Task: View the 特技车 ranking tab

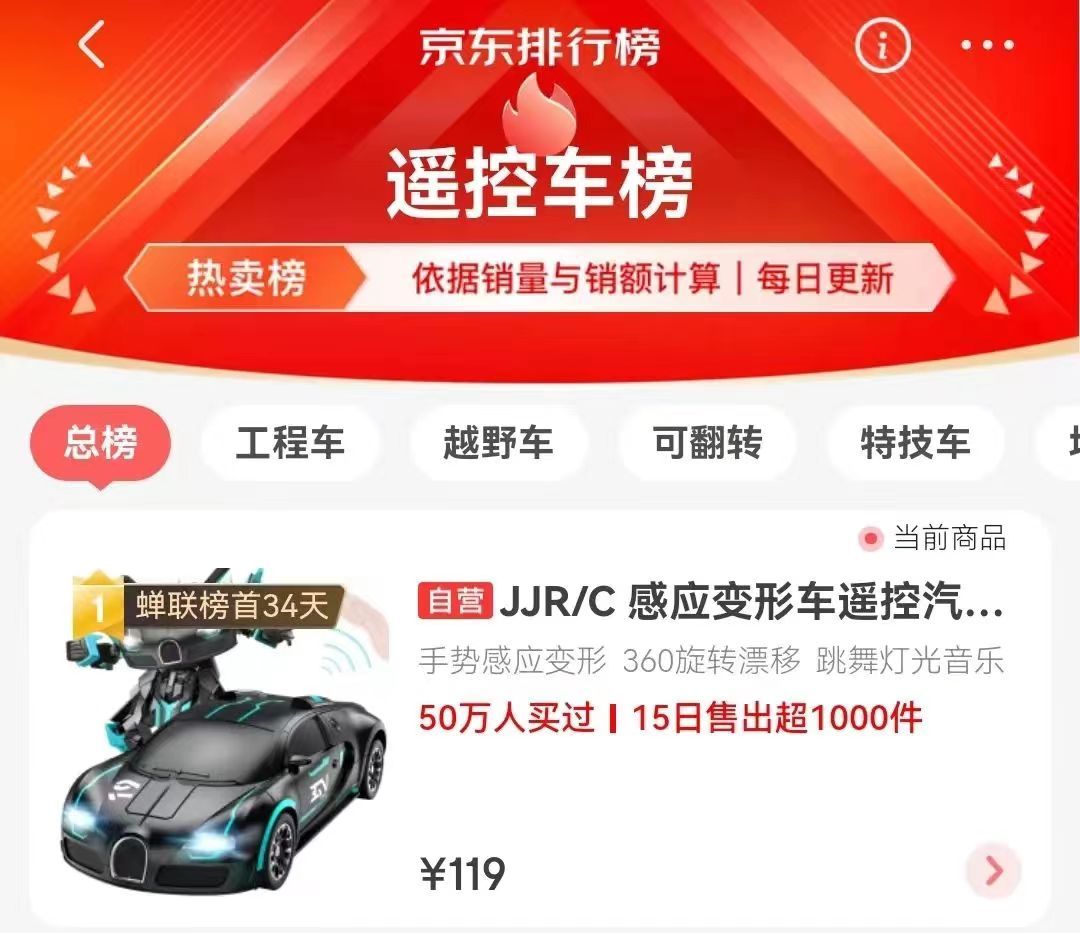Action: pyautogui.click(x=915, y=443)
